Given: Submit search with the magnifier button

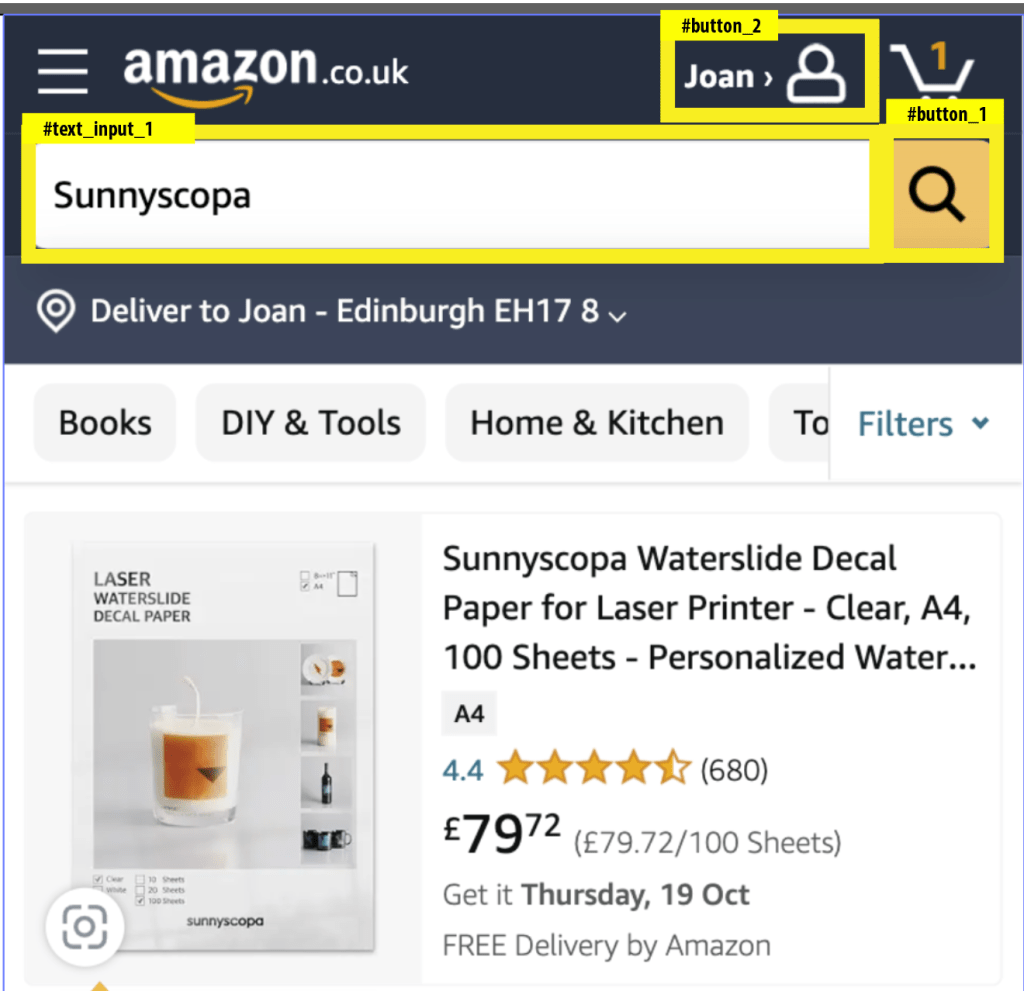Looking at the screenshot, I should tap(939, 195).
